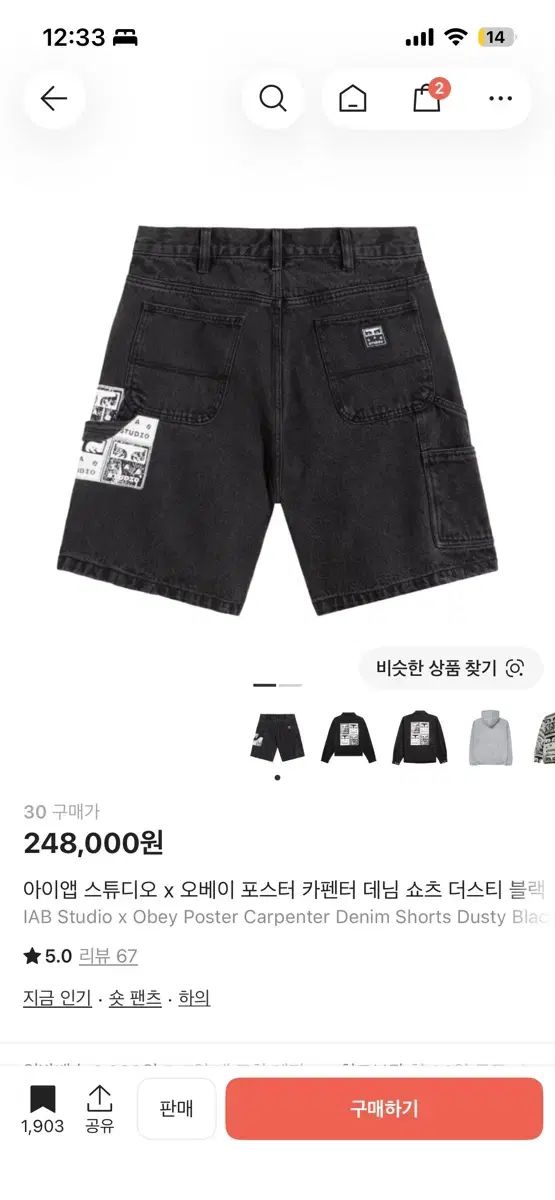
Task: Select the black jacket back thumbnail
Action: pyautogui.click(x=420, y=738)
